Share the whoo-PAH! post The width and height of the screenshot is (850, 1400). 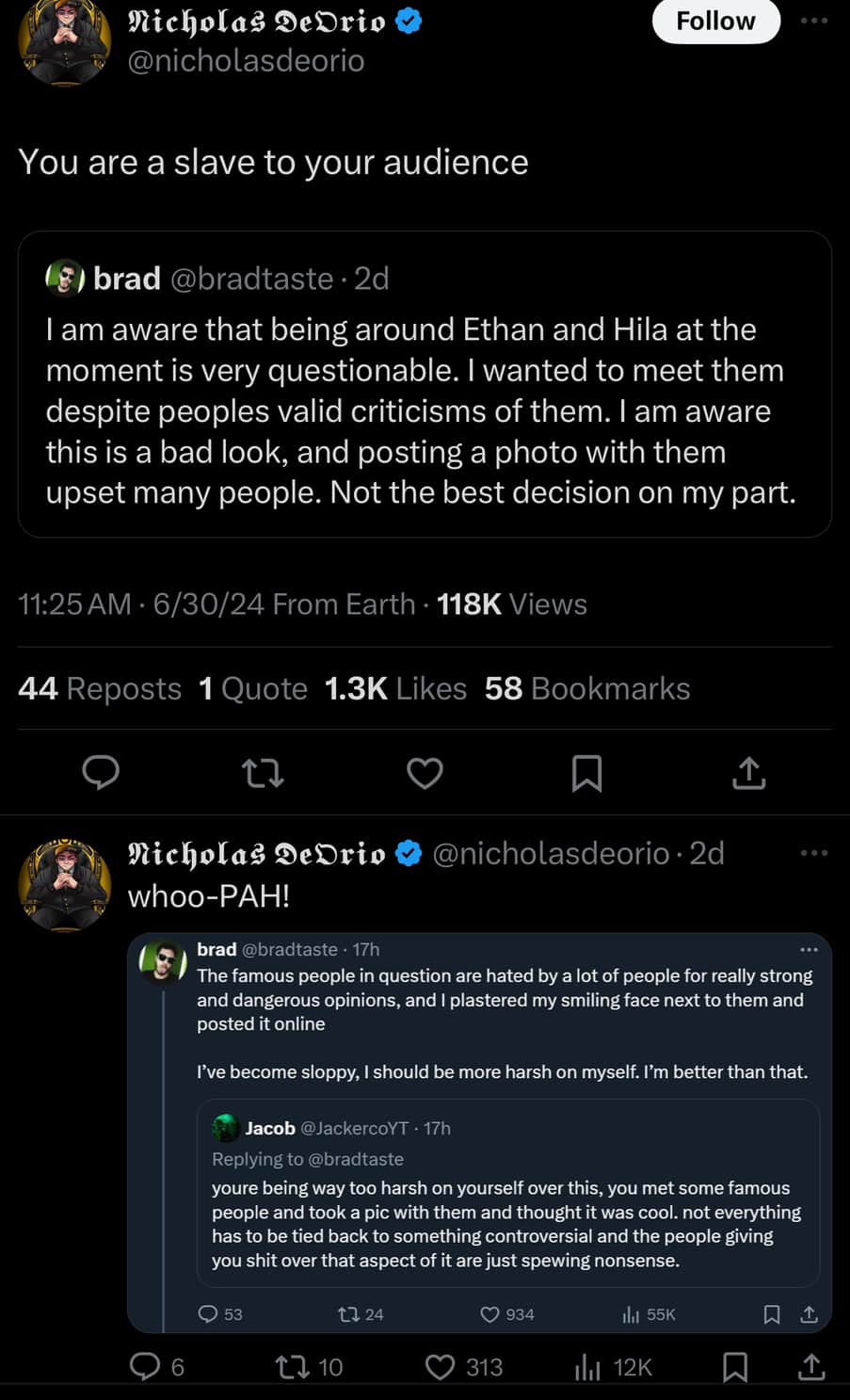point(811,1367)
